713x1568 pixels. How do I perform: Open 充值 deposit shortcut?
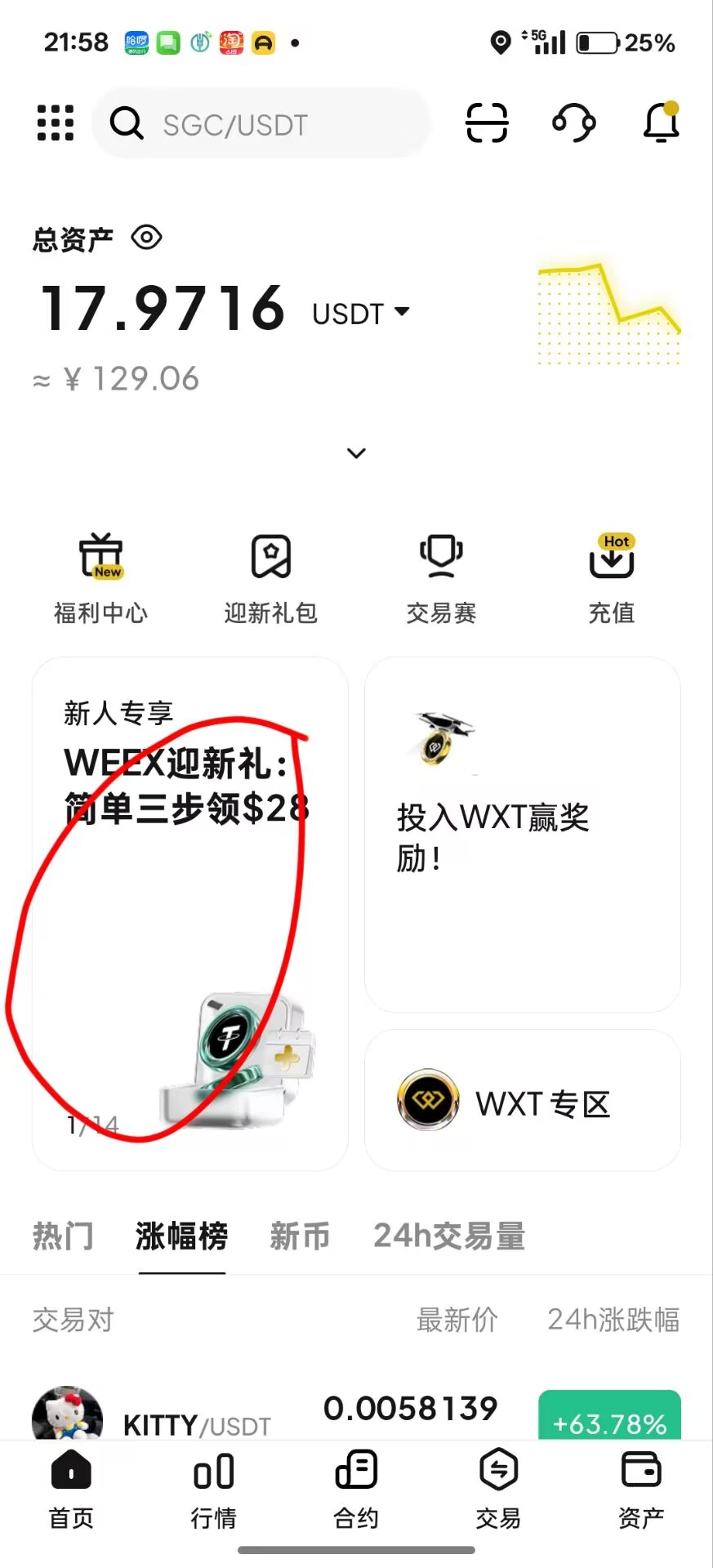tap(612, 578)
